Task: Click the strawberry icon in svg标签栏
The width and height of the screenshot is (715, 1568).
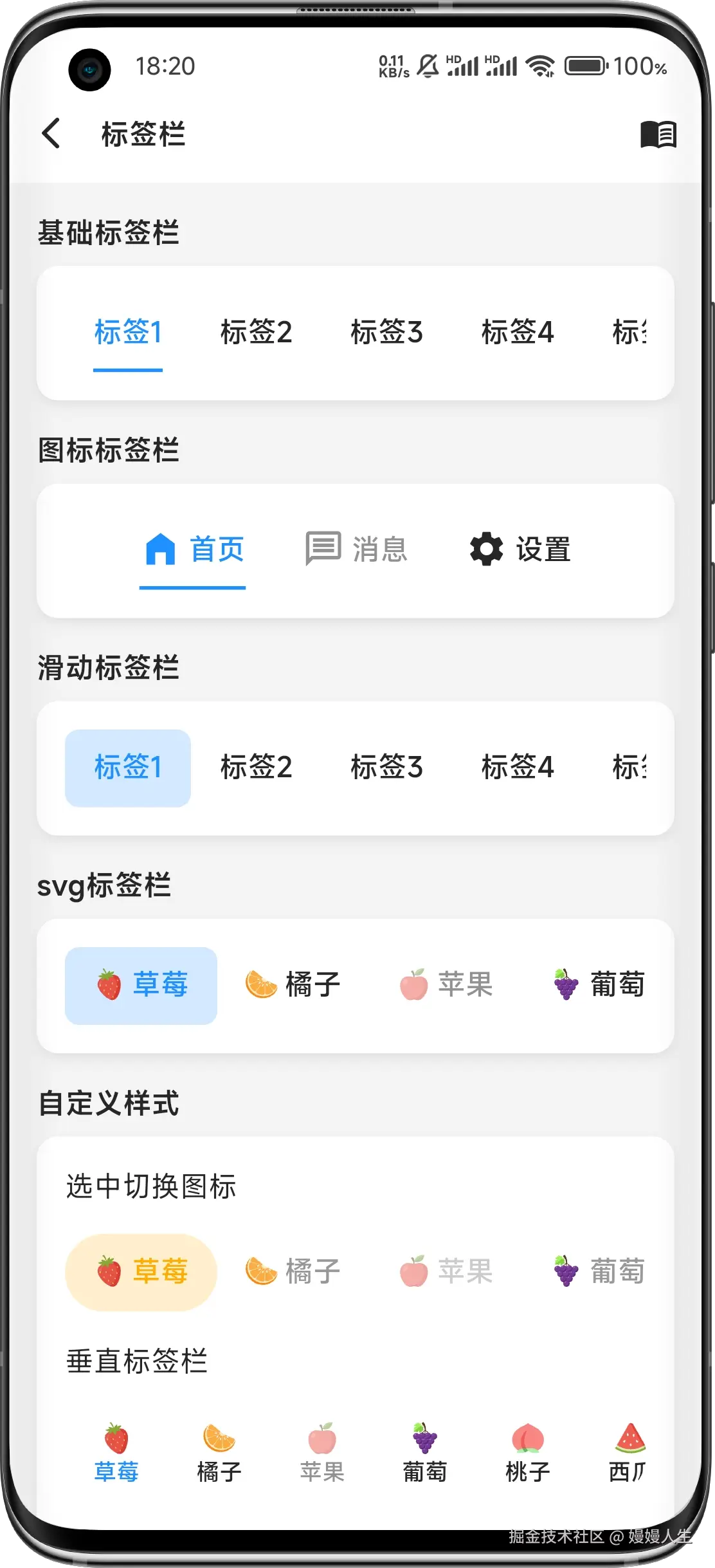Action: tap(111, 983)
